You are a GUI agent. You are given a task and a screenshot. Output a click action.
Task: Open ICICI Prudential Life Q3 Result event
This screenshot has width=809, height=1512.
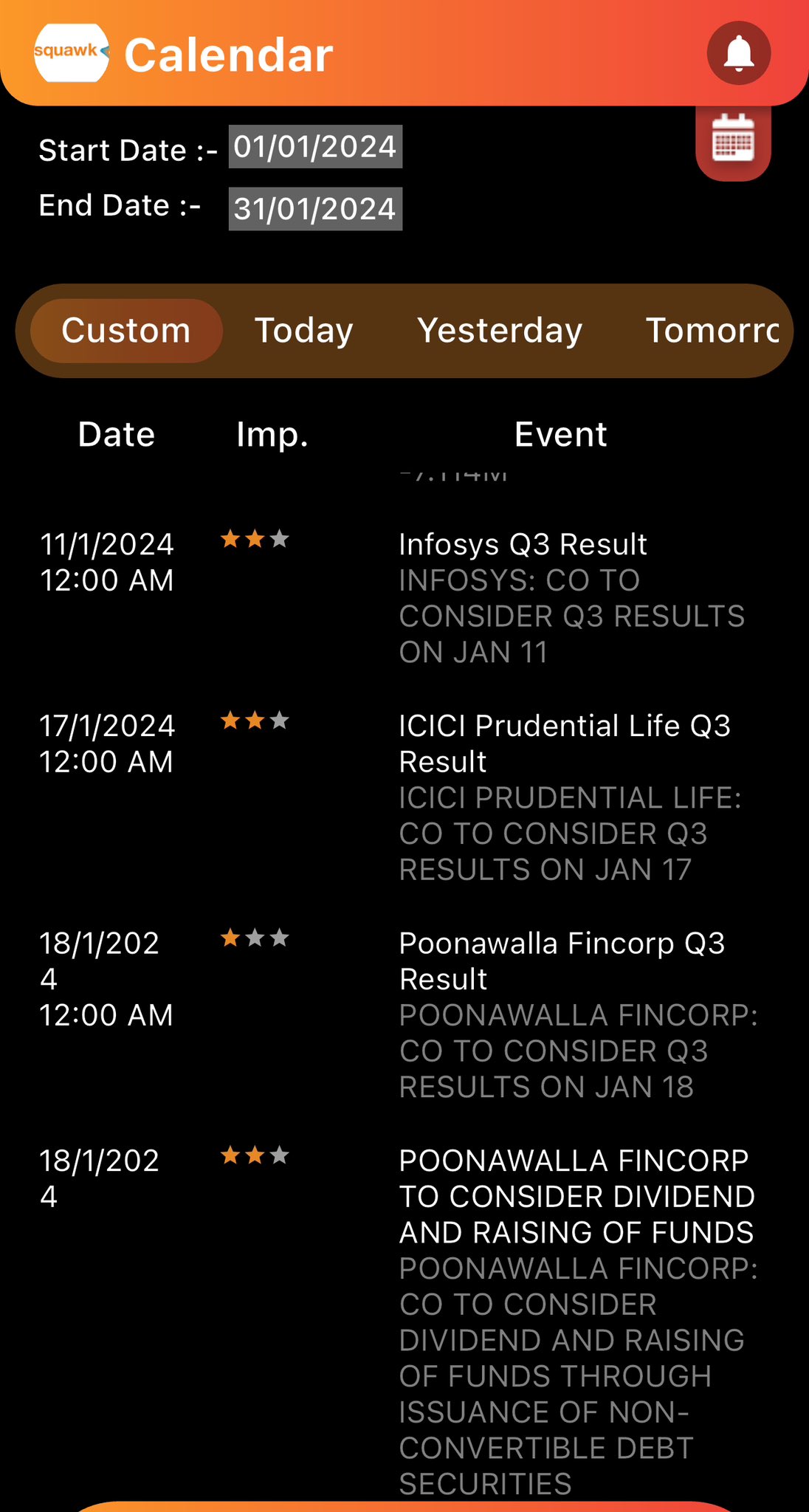404,797
